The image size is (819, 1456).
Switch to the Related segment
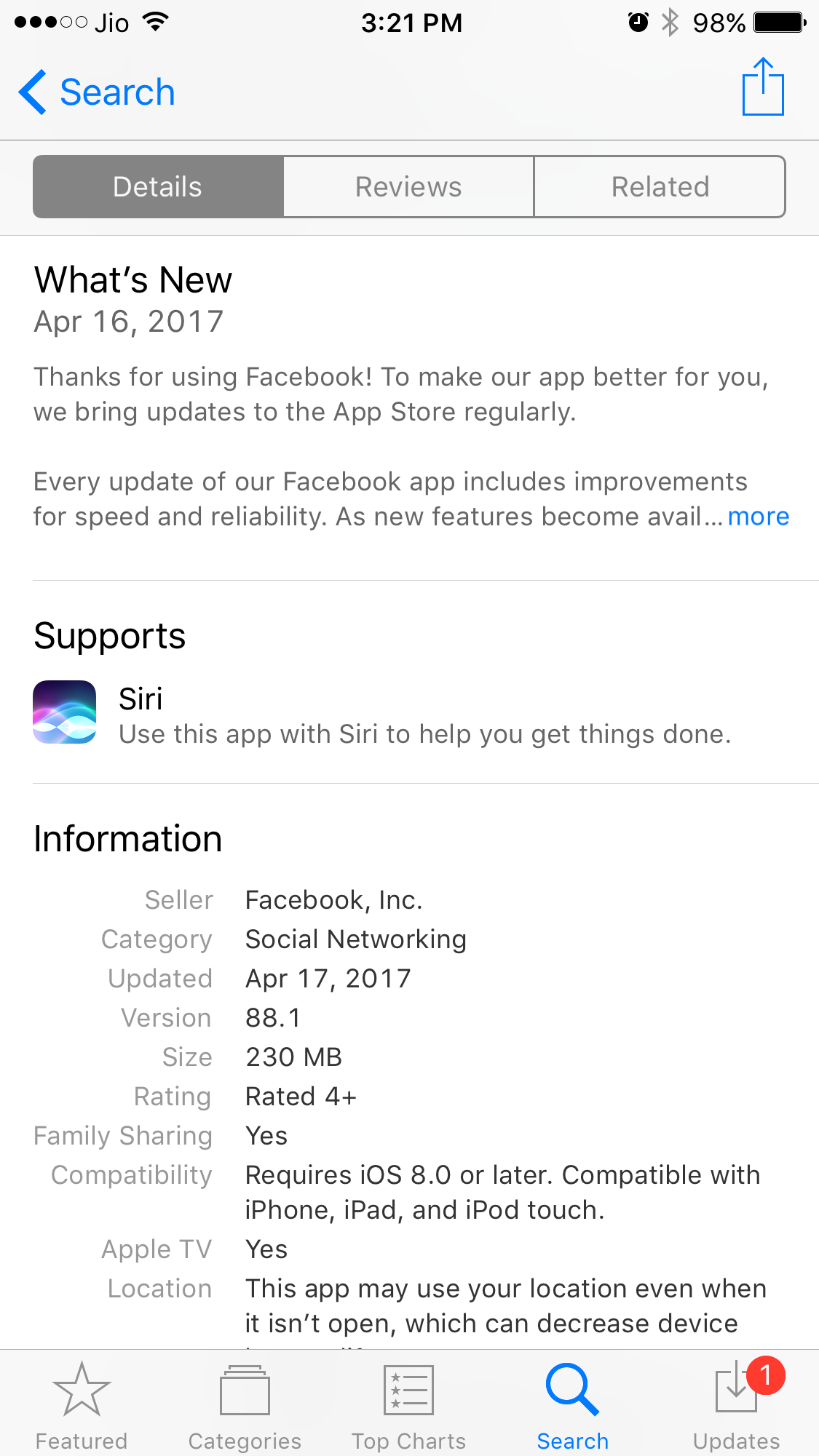click(660, 187)
